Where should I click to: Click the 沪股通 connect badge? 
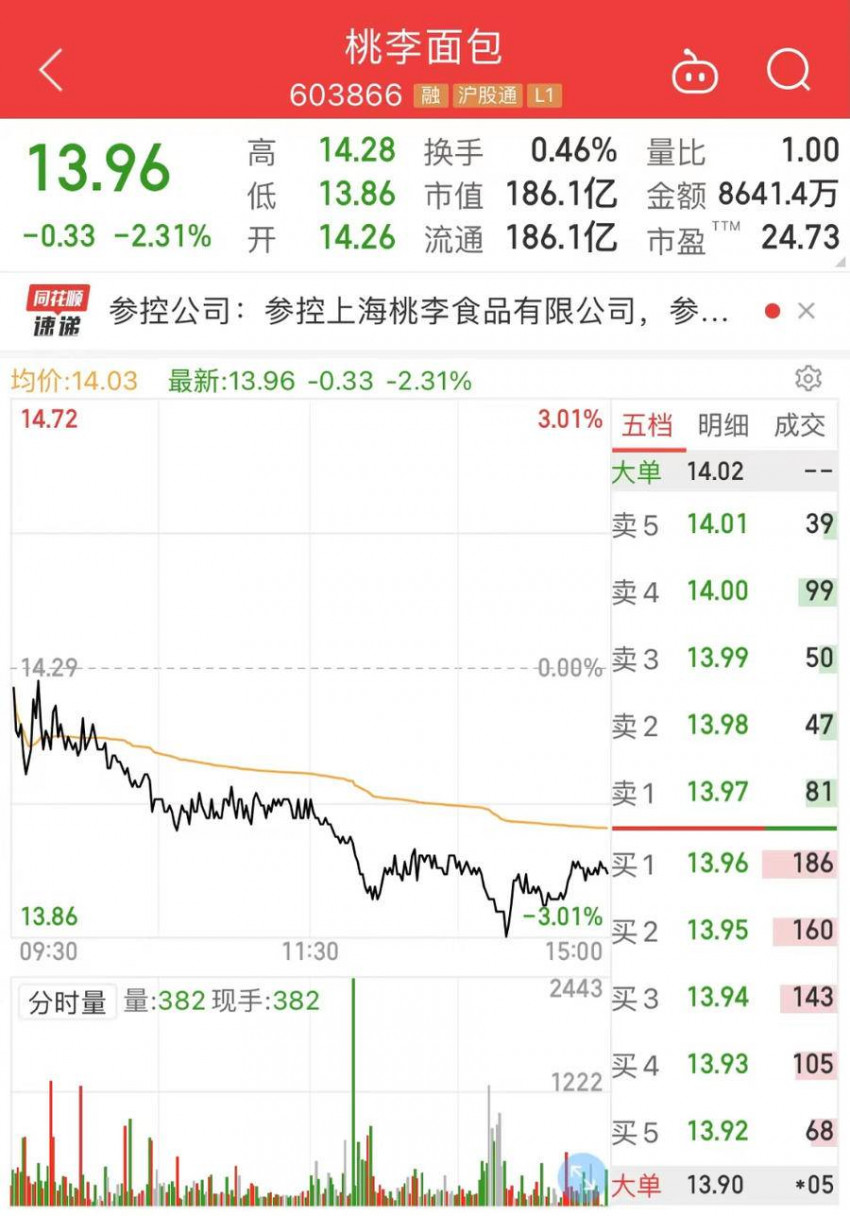pyautogui.click(x=485, y=95)
